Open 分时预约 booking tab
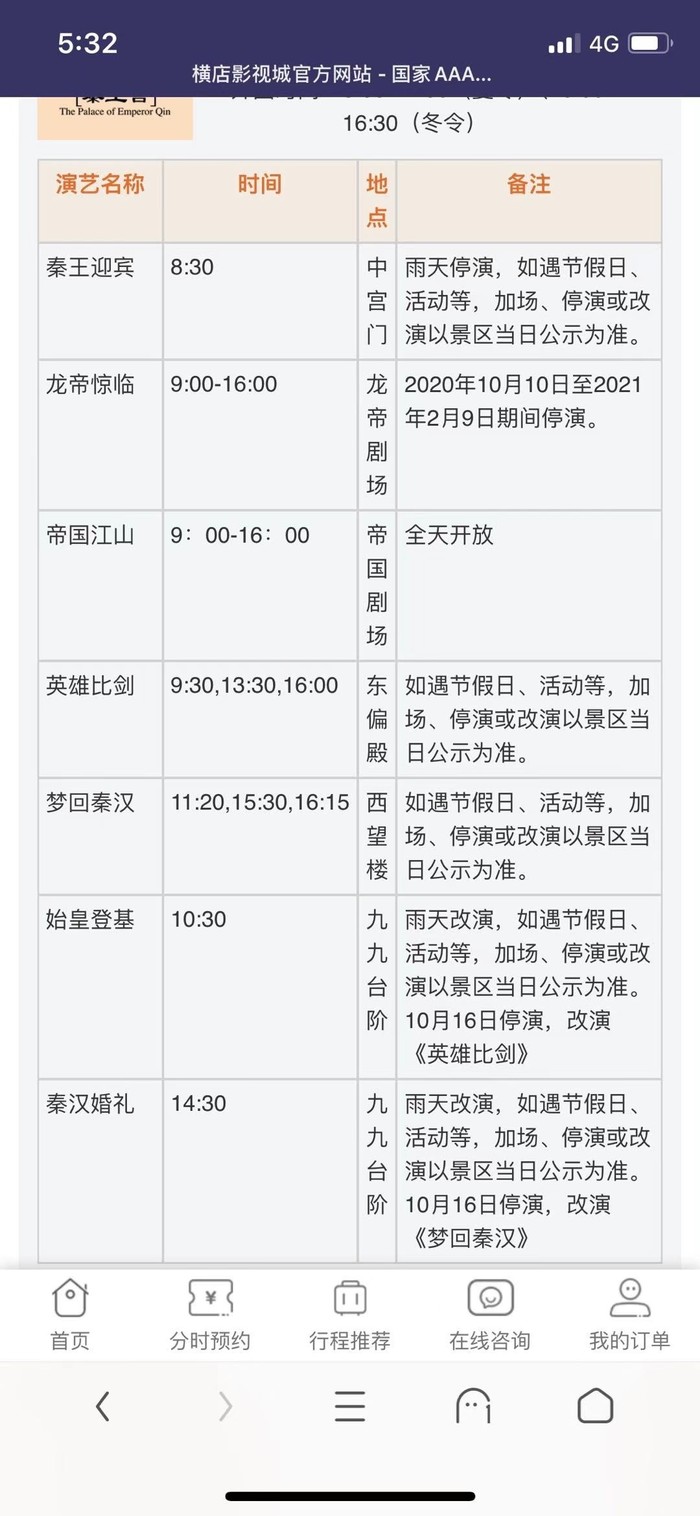 210,1314
